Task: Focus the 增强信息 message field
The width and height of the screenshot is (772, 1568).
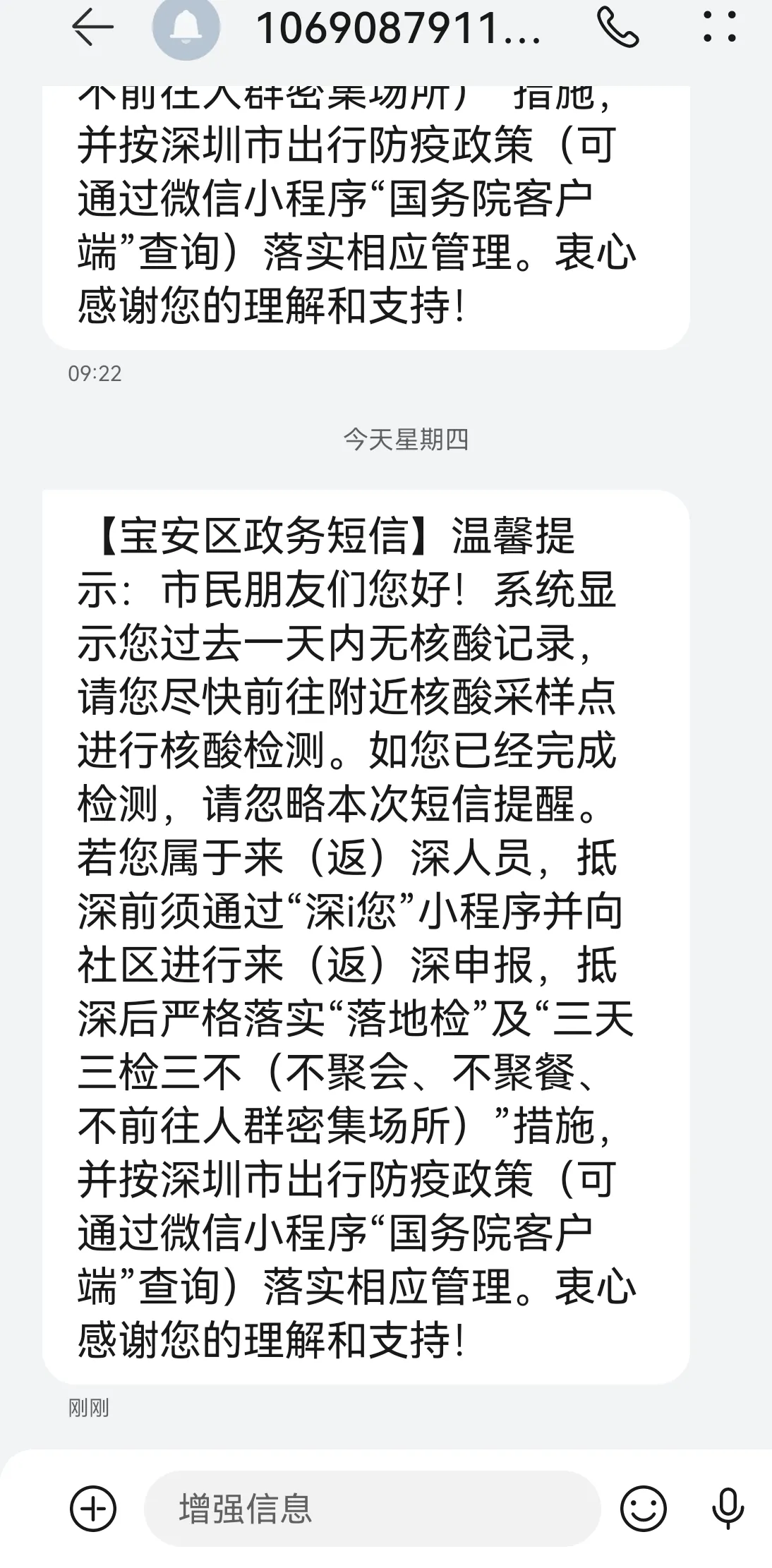Action: [x=372, y=1508]
